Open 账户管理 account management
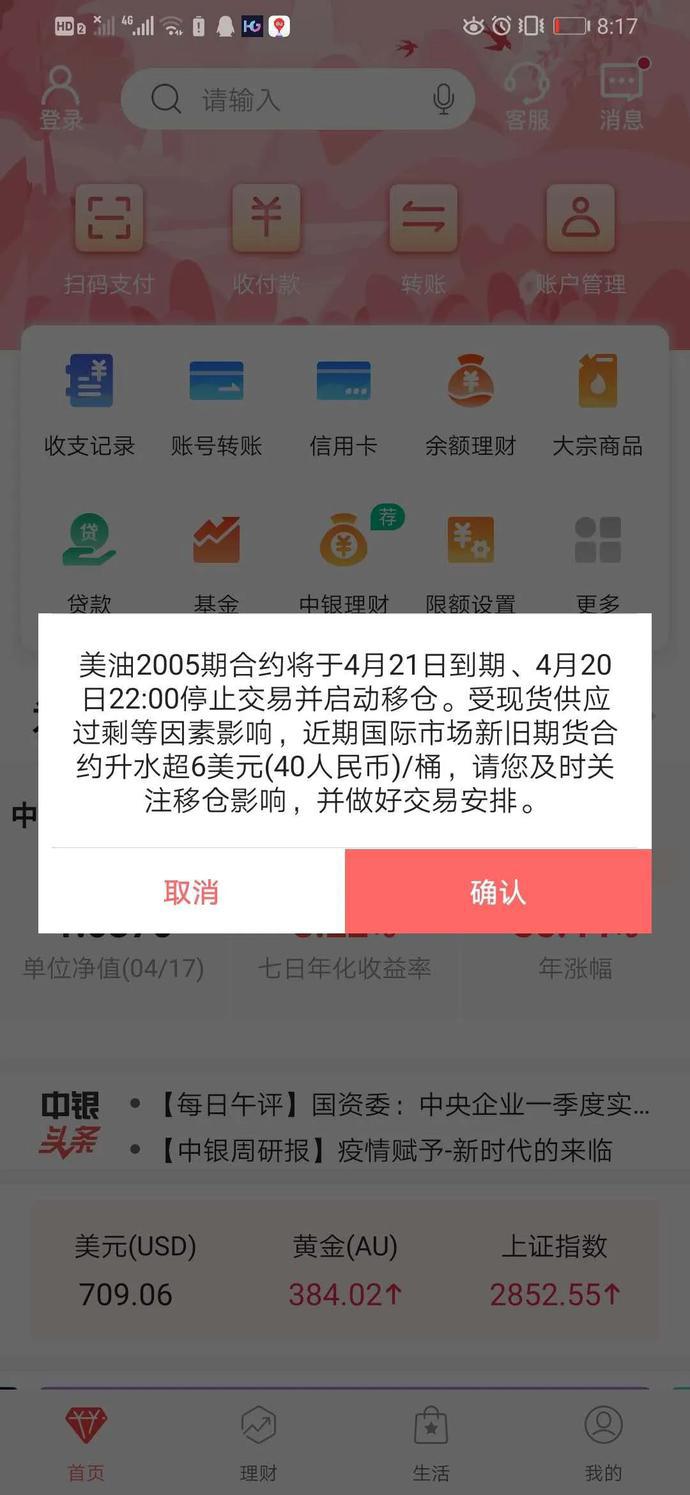Viewport: 690px width, 1495px height. [580, 238]
